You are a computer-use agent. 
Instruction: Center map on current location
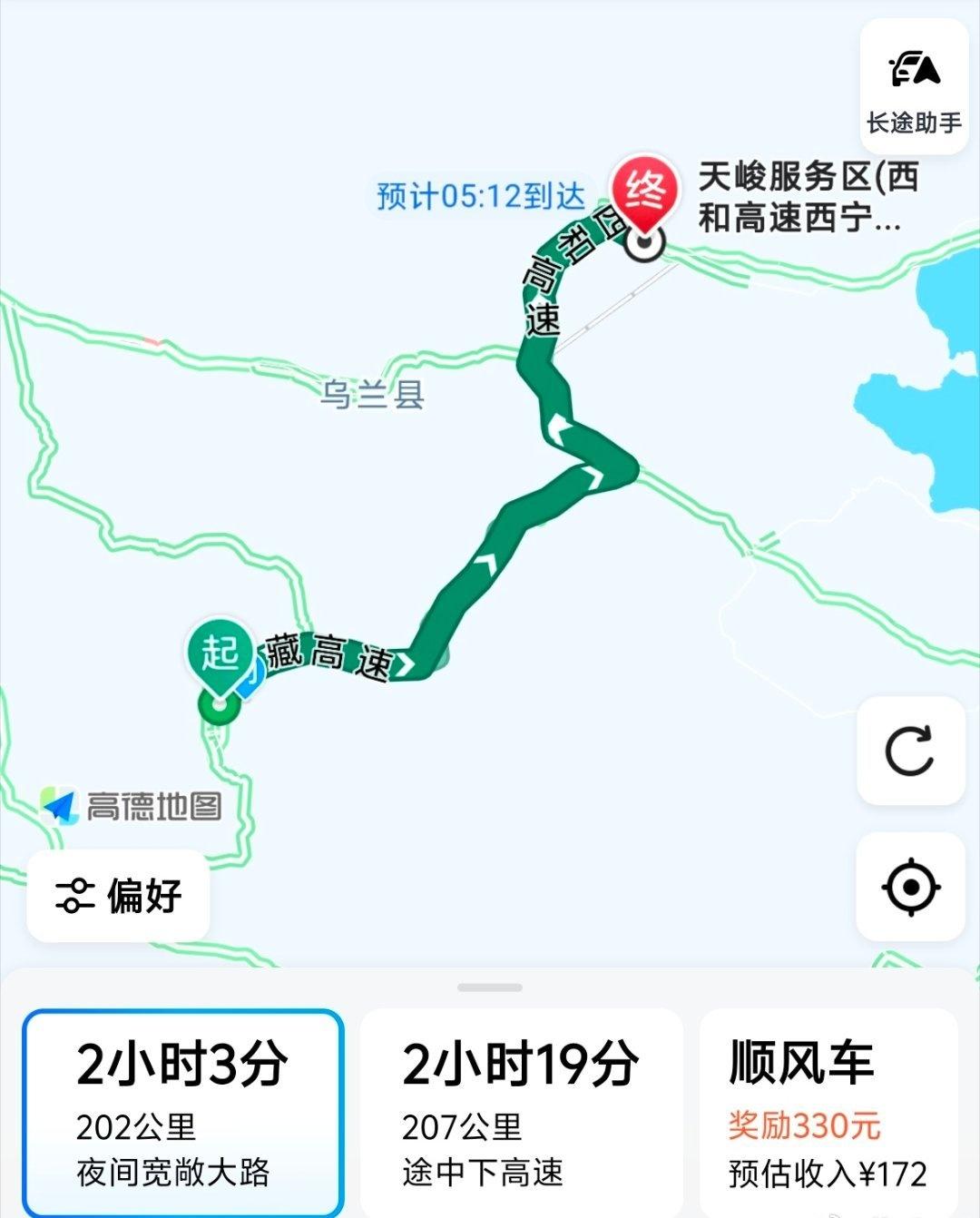[910, 886]
